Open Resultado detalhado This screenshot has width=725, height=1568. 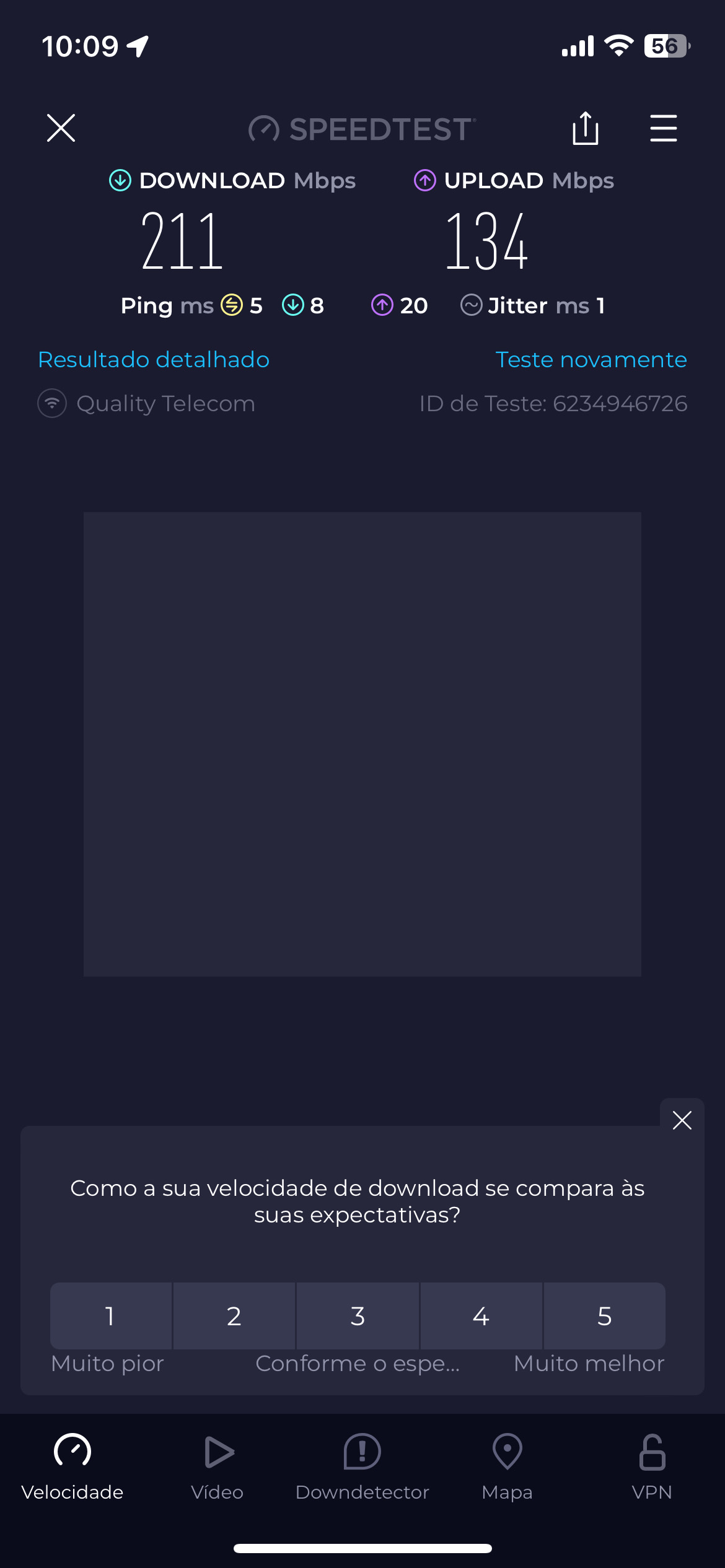[154, 360]
